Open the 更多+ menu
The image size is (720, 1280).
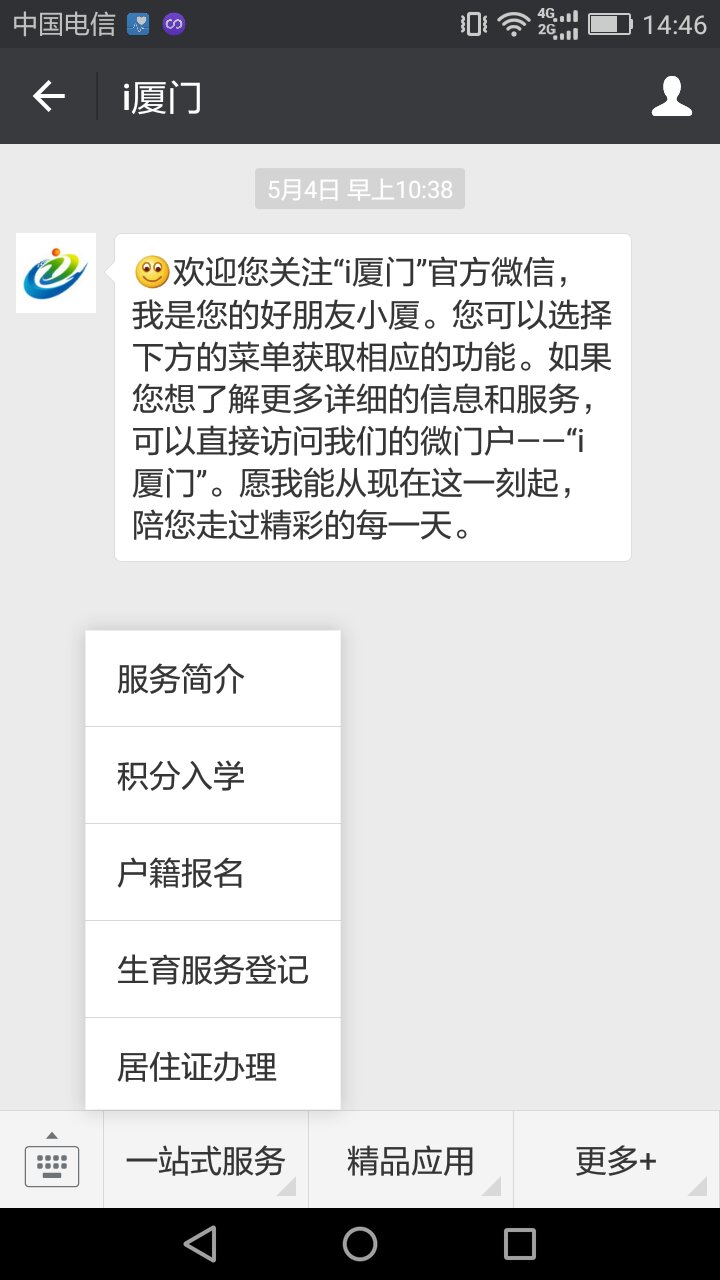click(616, 1161)
